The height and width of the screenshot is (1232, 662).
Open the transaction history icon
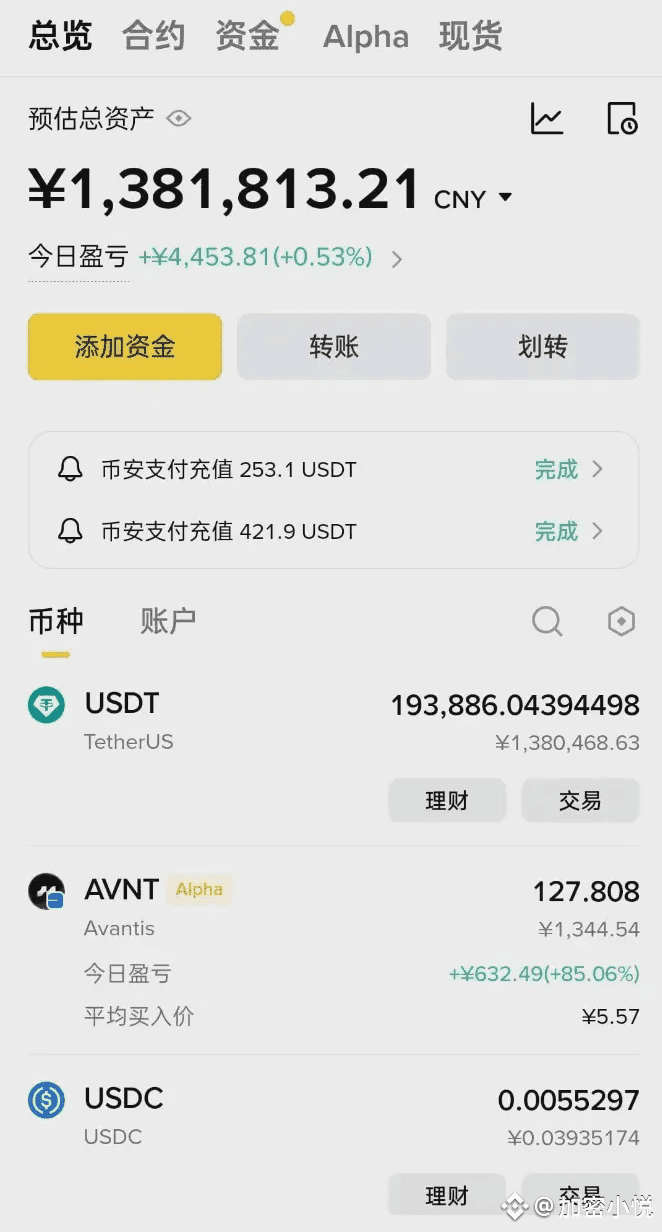click(x=622, y=119)
